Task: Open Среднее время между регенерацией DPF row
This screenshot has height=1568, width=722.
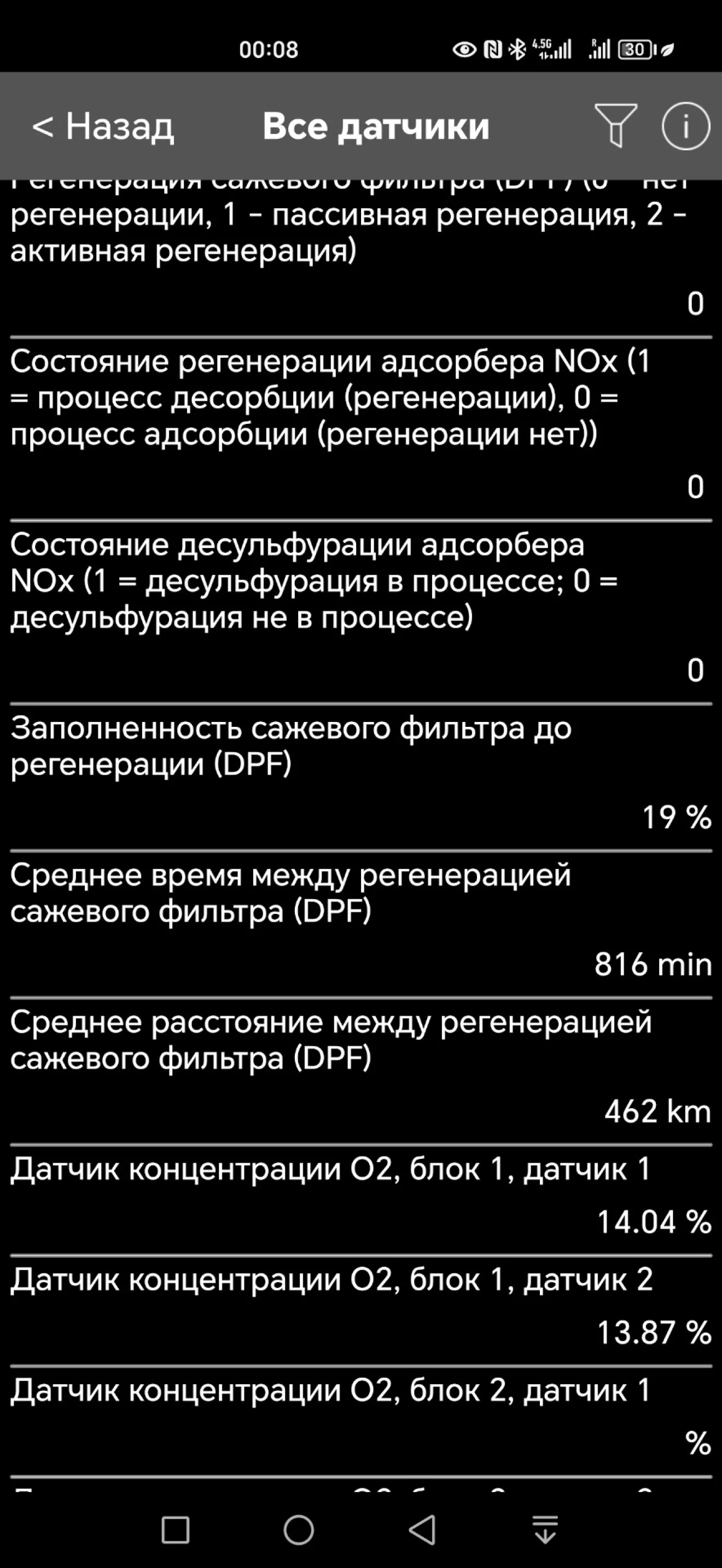Action: [360, 923]
